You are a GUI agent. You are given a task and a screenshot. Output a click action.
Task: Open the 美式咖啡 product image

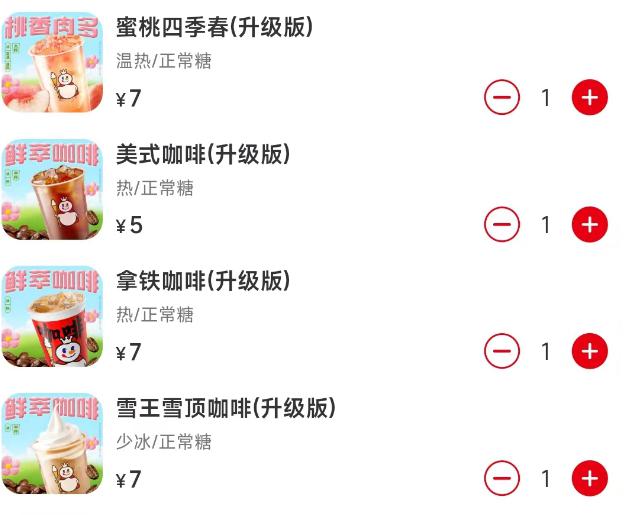(x=52, y=189)
